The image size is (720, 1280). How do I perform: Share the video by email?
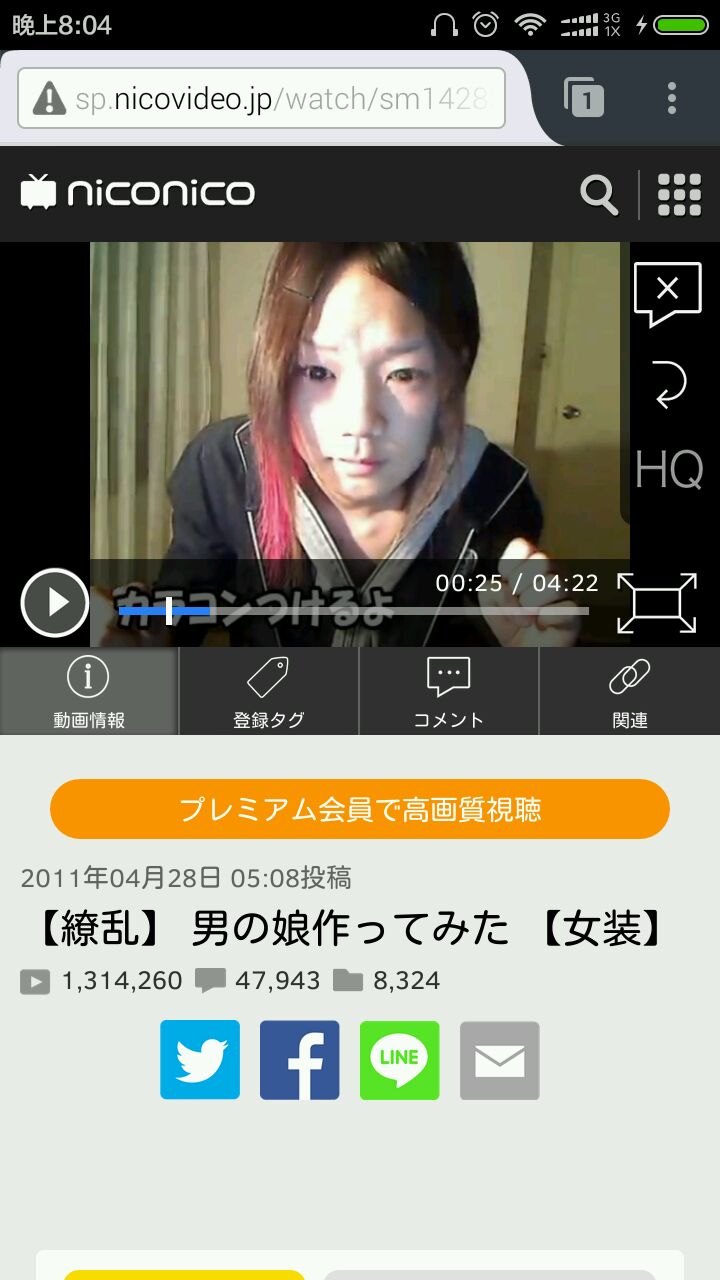coord(500,1060)
